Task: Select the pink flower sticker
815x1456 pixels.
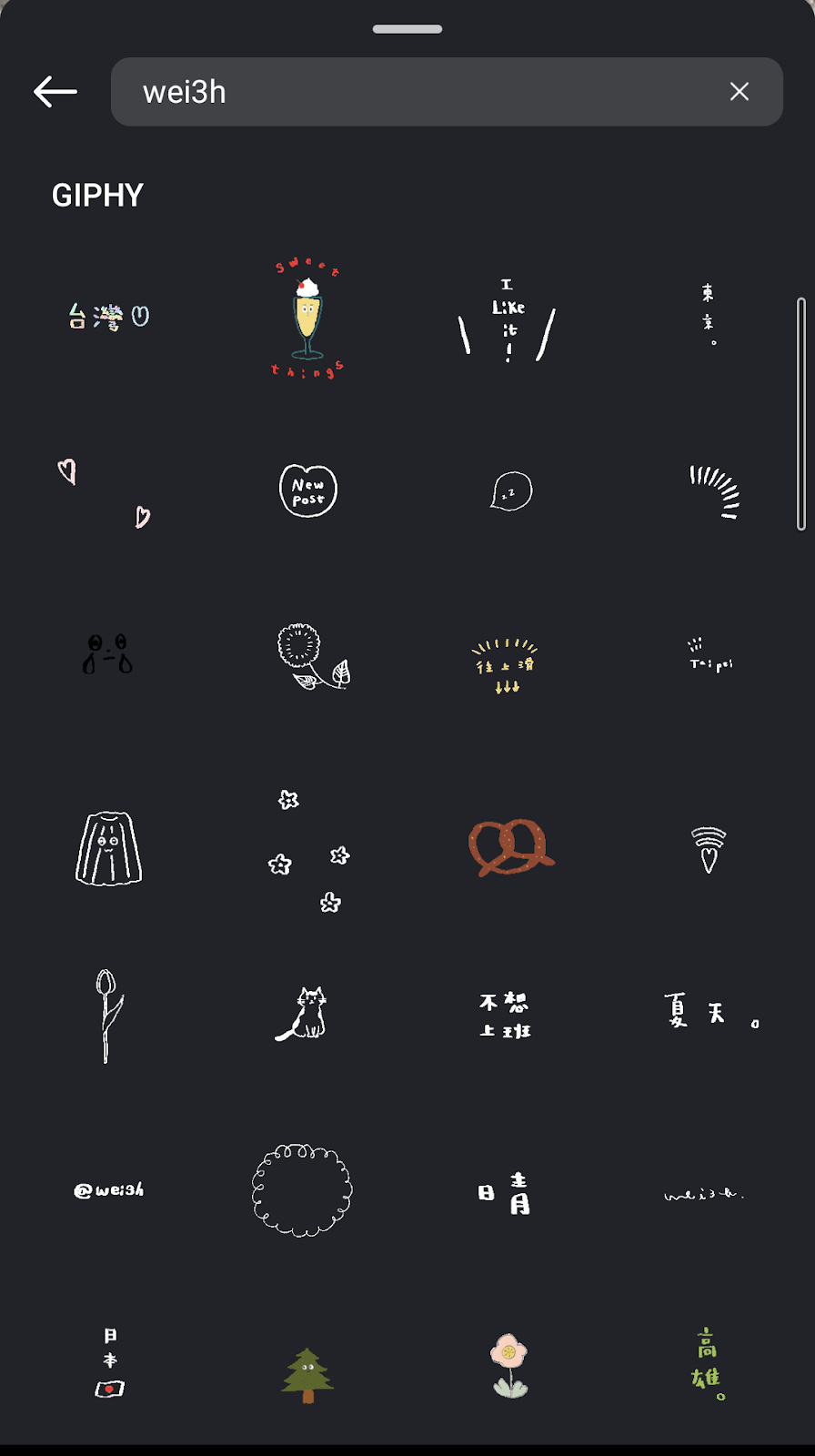Action: tap(509, 1366)
